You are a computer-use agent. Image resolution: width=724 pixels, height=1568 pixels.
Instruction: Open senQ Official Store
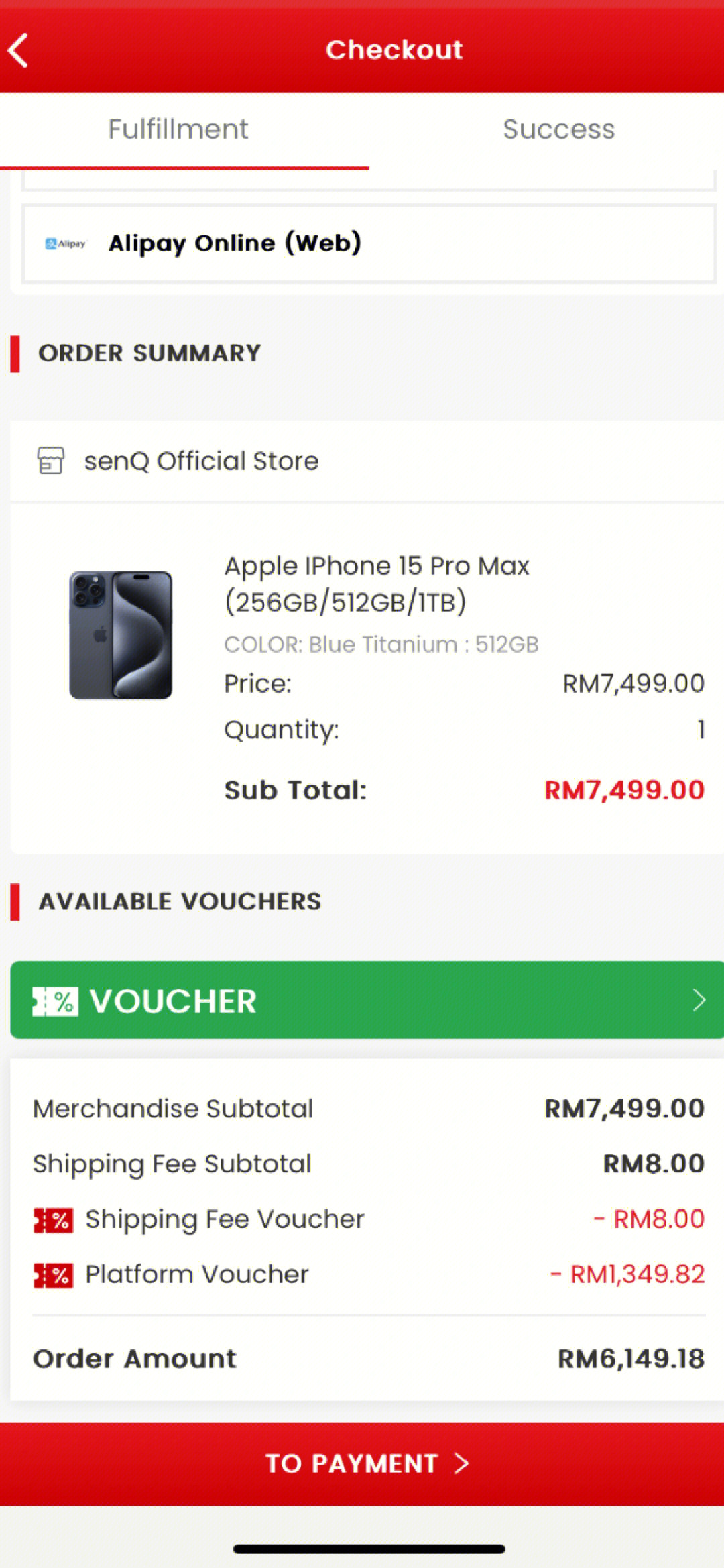click(x=201, y=461)
